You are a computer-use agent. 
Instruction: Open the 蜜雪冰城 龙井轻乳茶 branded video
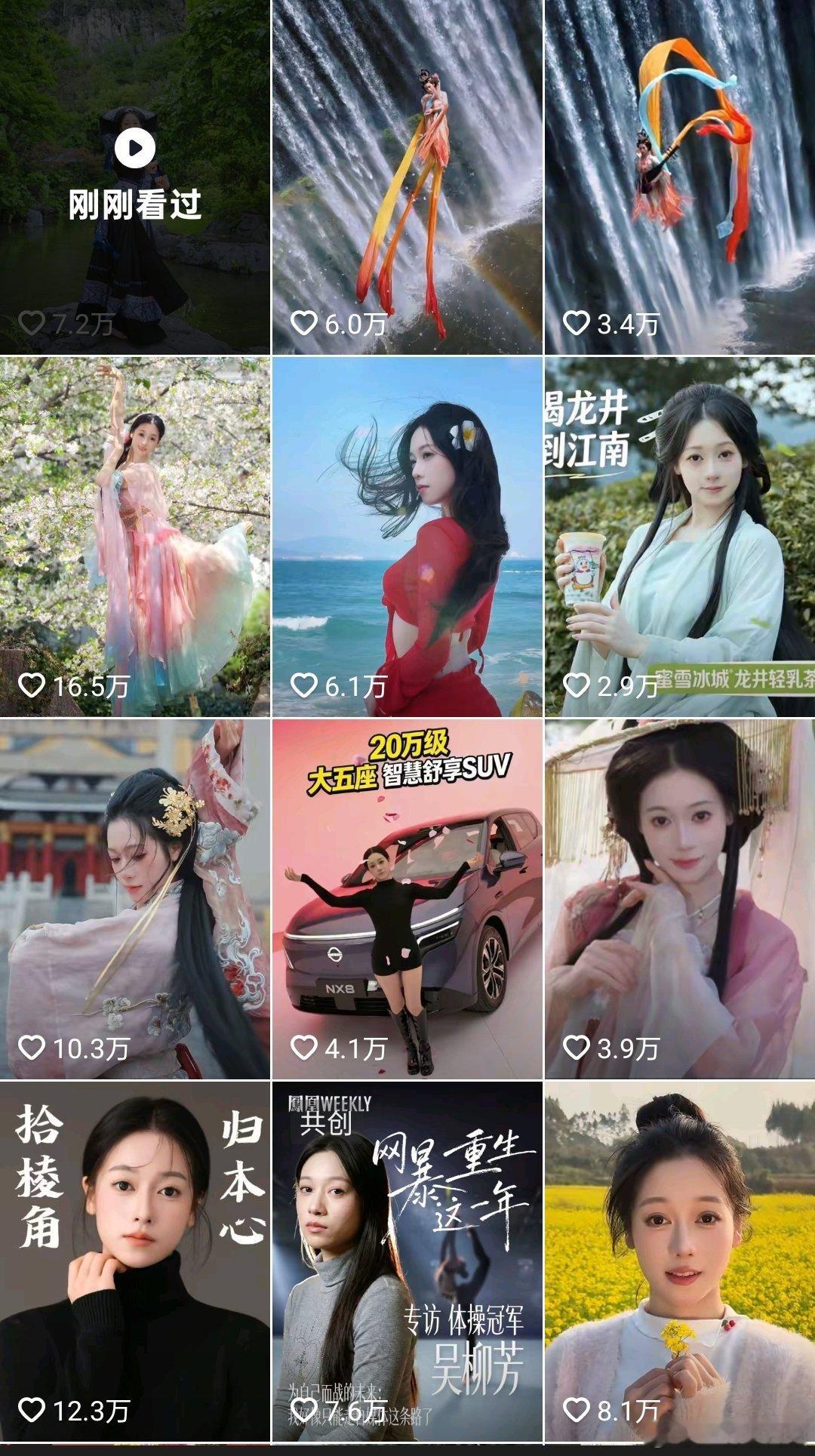[x=679, y=528]
